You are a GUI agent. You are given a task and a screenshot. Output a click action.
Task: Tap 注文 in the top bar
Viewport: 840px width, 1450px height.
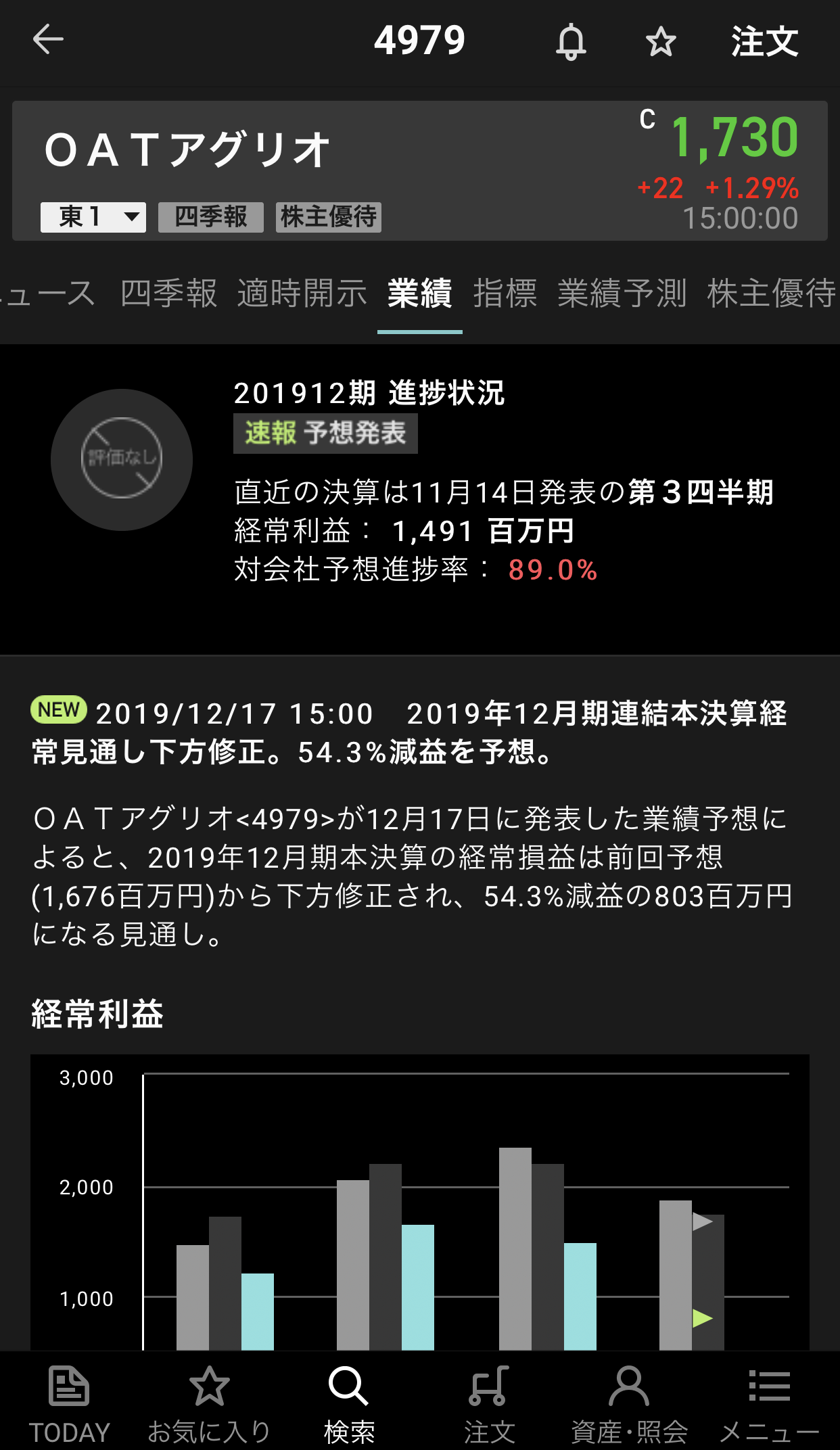[764, 42]
